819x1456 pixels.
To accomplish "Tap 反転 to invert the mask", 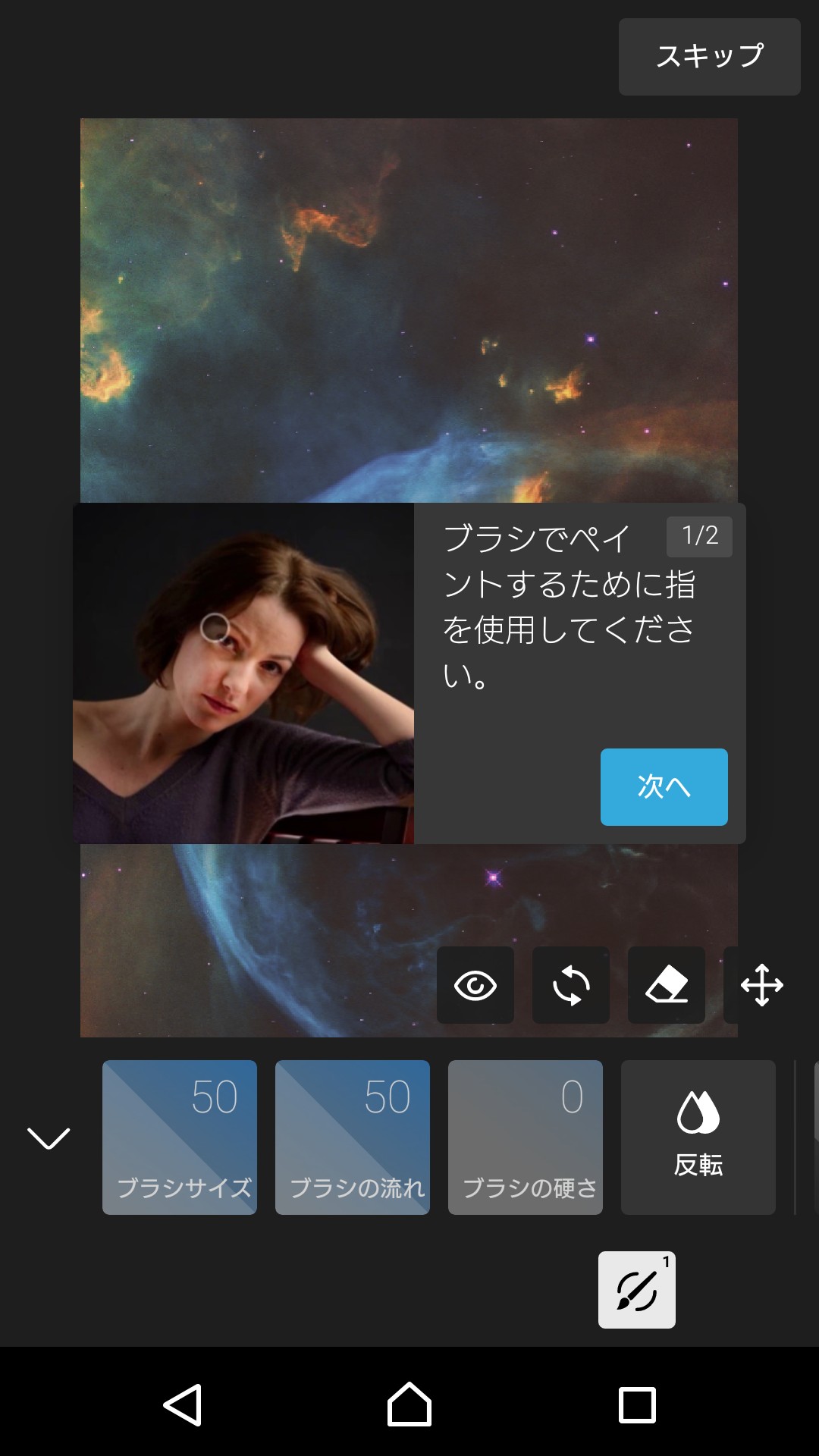I will pyautogui.click(x=698, y=1137).
